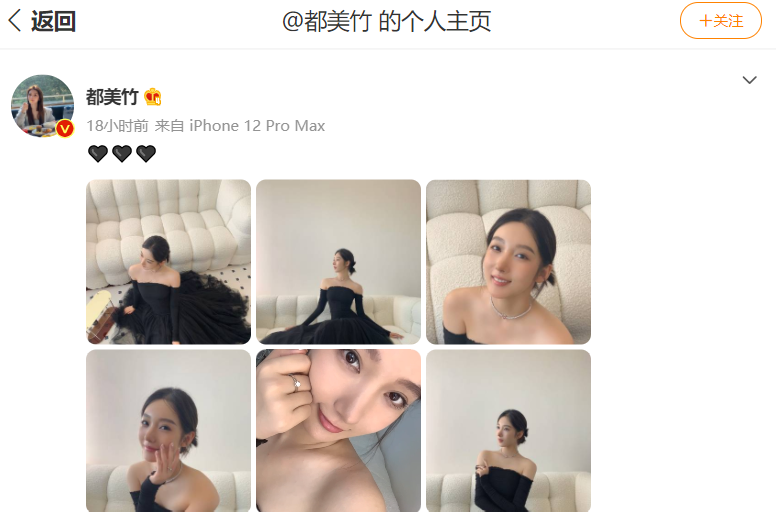Expand the post options chevron

pos(749,81)
